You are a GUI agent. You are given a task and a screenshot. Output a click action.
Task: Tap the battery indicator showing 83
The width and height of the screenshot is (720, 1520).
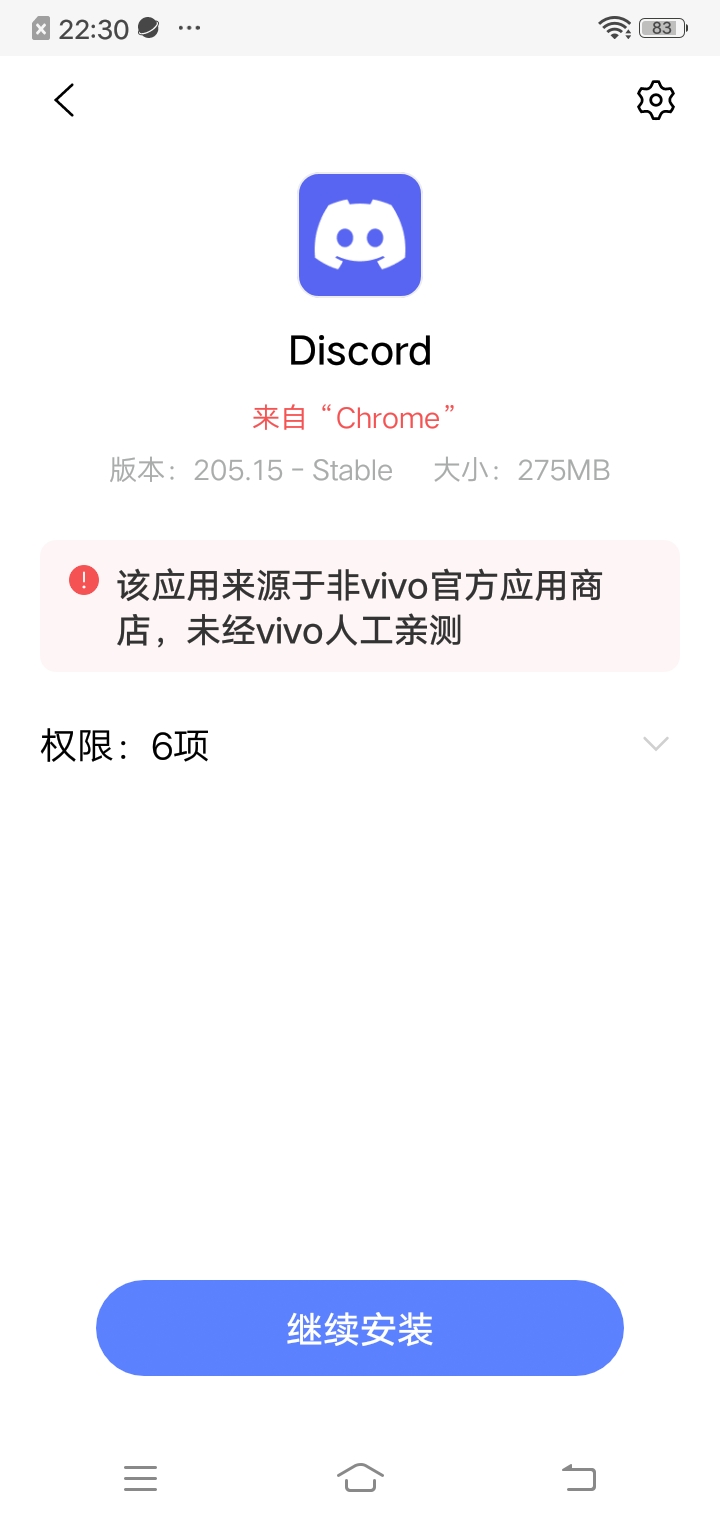click(x=661, y=27)
